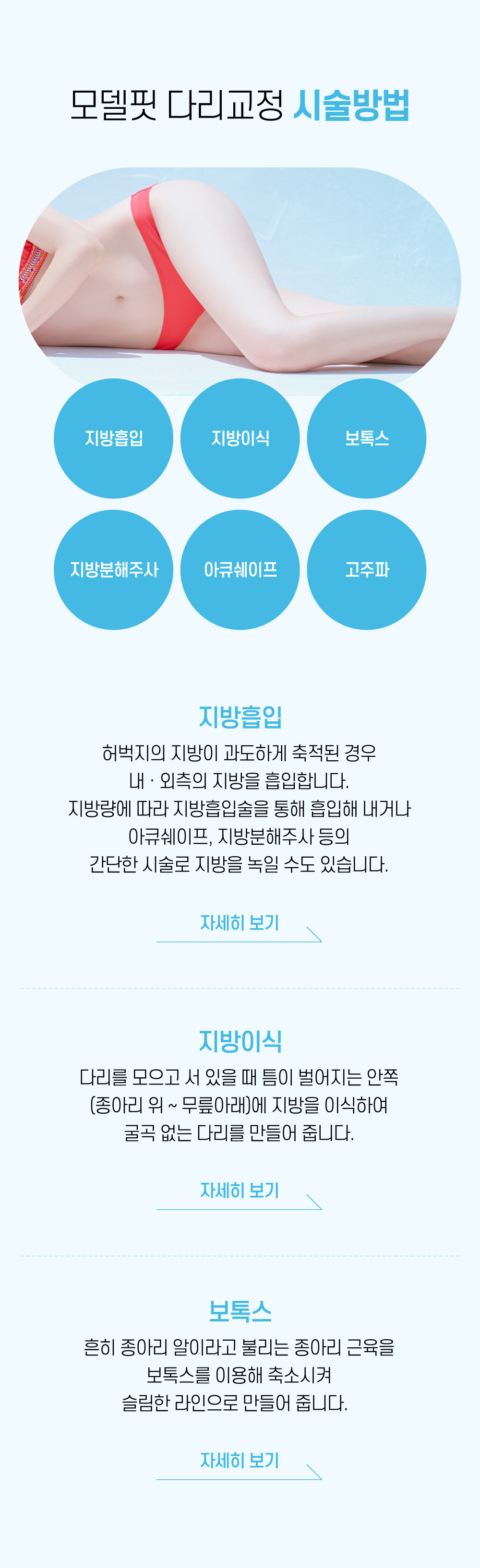View details link under 지방이식 section
Image resolution: width=480 pixels, height=1568 pixels.
[x=240, y=1191]
